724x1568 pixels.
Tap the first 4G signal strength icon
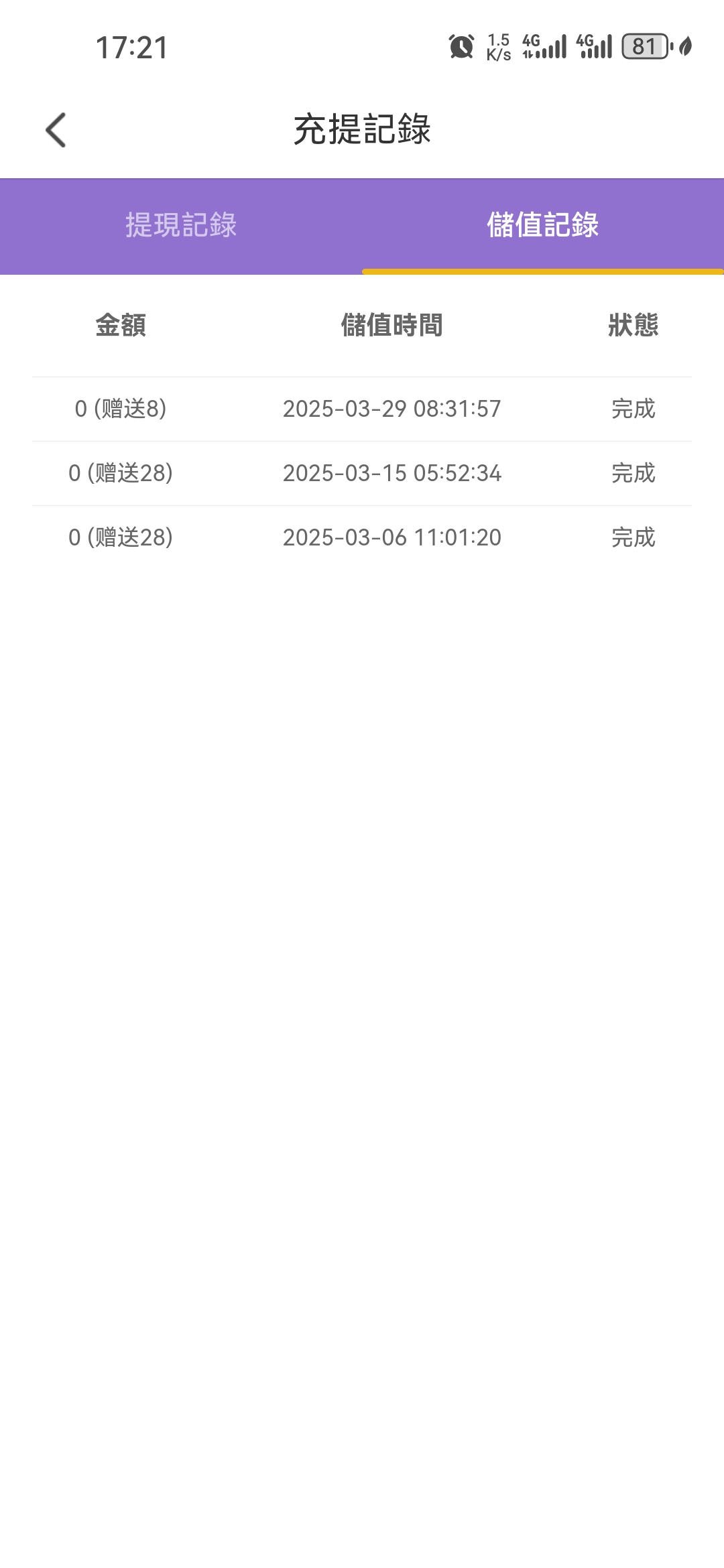[543, 47]
